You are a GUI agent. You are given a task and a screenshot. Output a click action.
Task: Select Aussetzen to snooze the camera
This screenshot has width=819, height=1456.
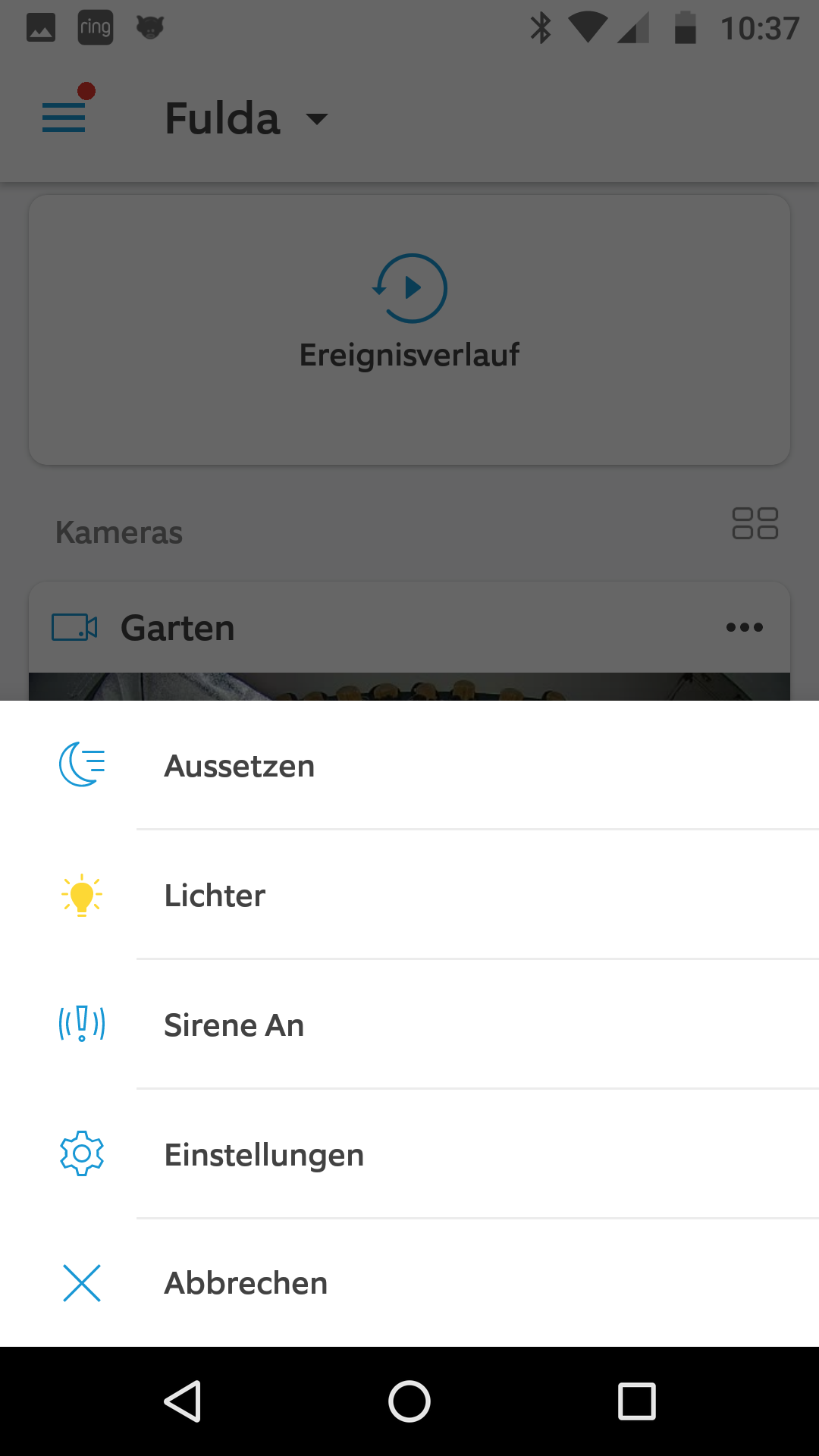240,766
